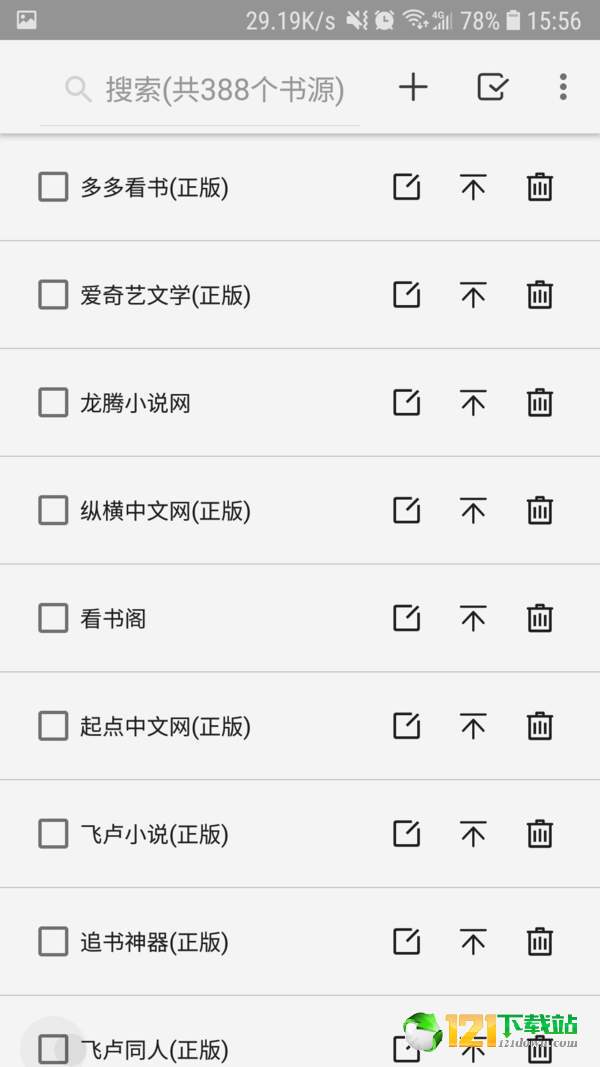Move 爱奇艺文学(正版) to top
The image size is (600, 1067).
[473, 295]
